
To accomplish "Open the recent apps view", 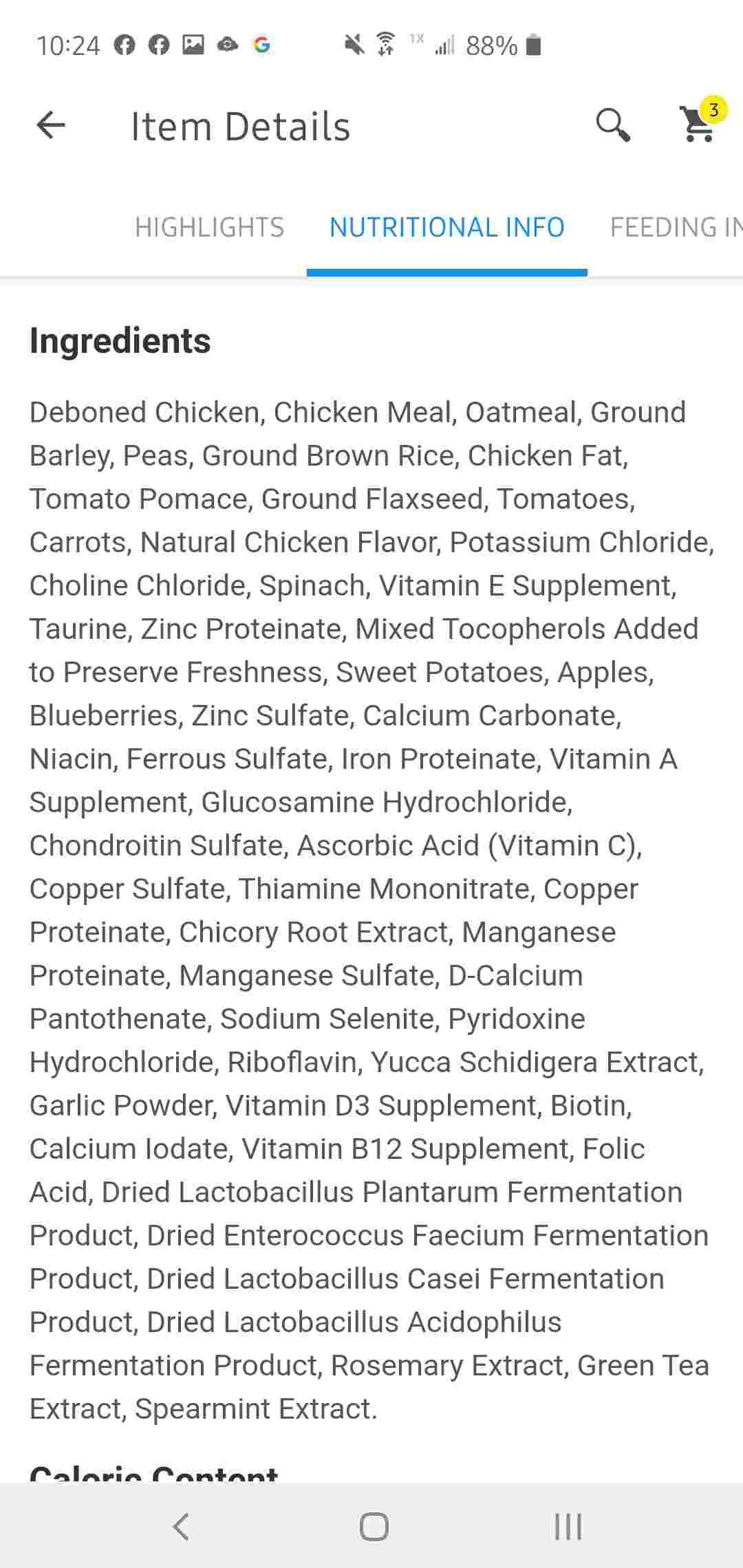I will point(568,1526).
